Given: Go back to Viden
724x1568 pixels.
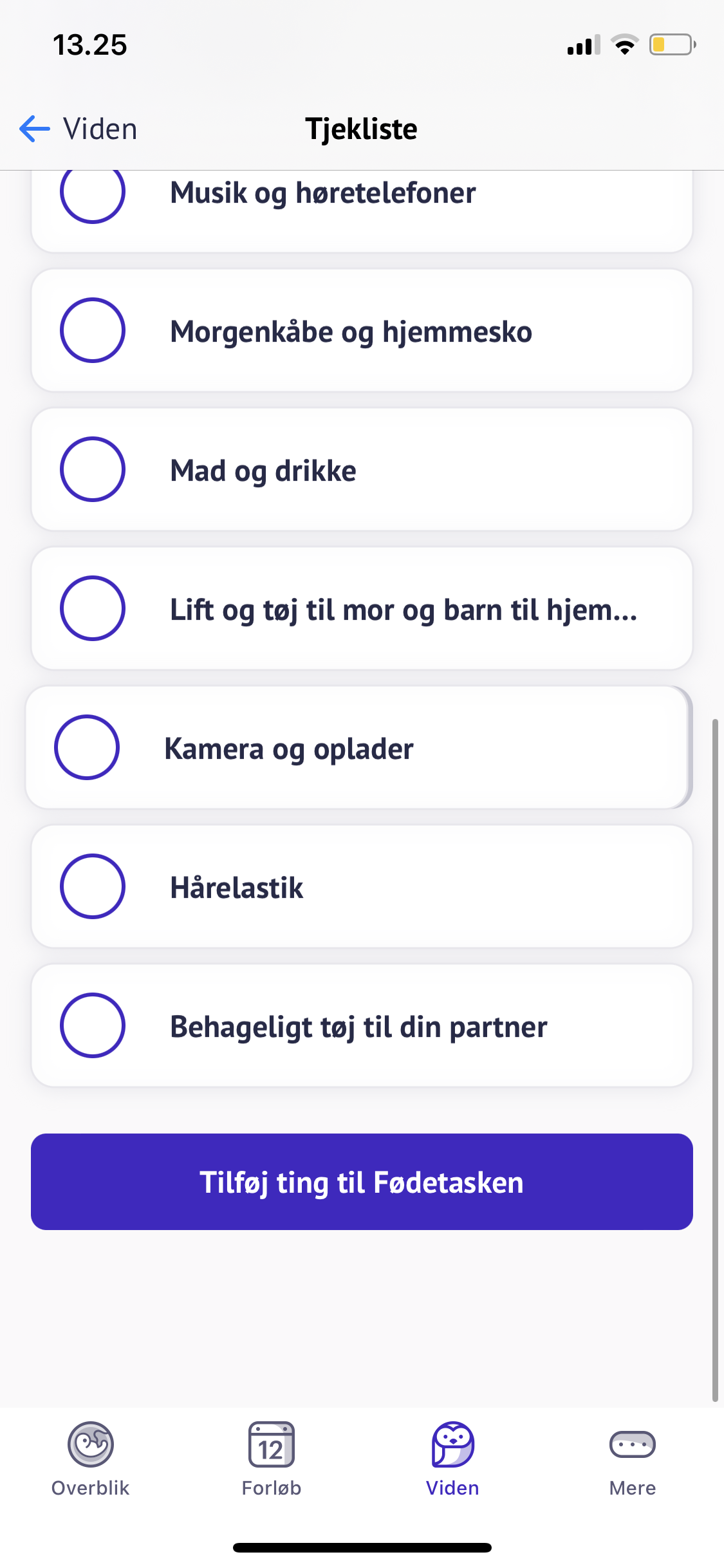Looking at the screenshot, I should tap(79, 129).
